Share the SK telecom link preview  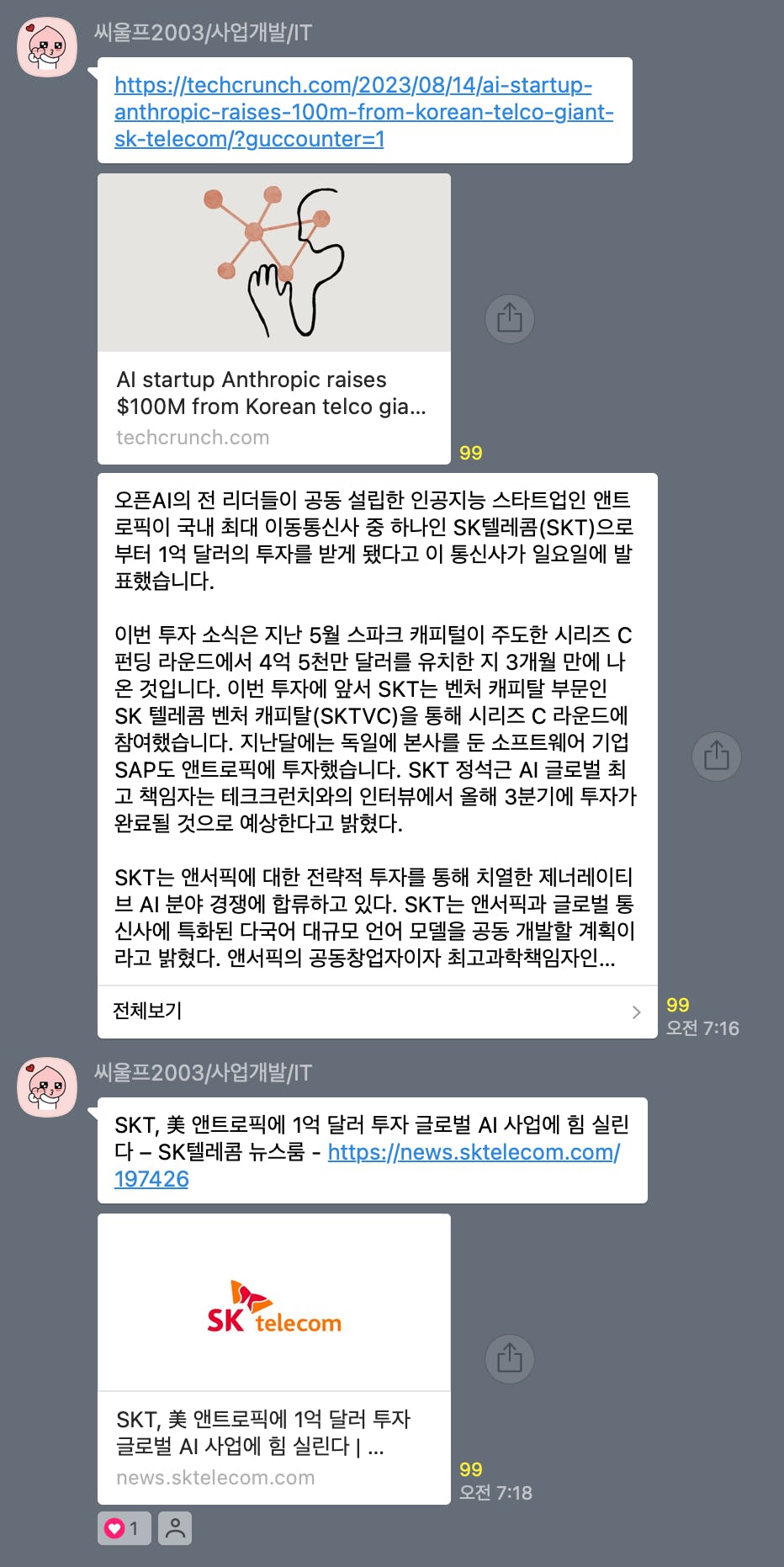coord(509,1358)
